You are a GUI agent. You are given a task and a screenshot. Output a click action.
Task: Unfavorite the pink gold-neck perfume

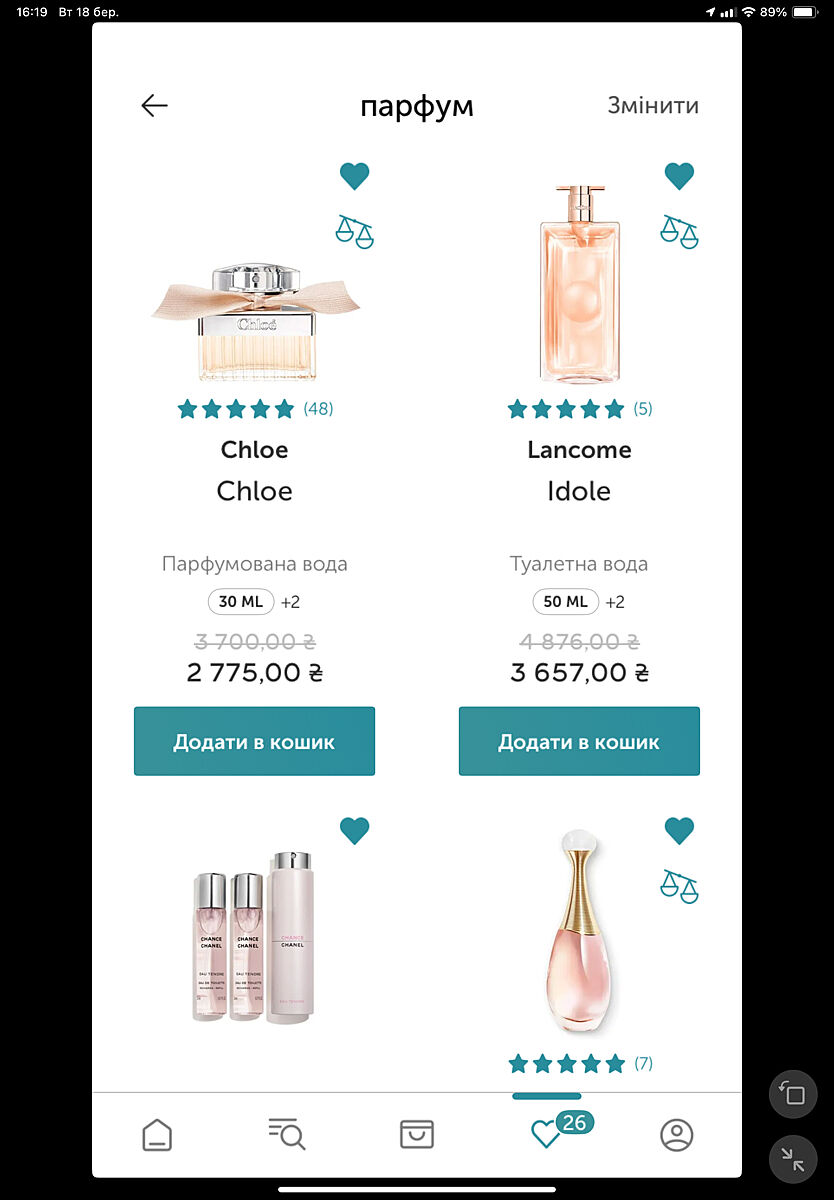(679, 830)
